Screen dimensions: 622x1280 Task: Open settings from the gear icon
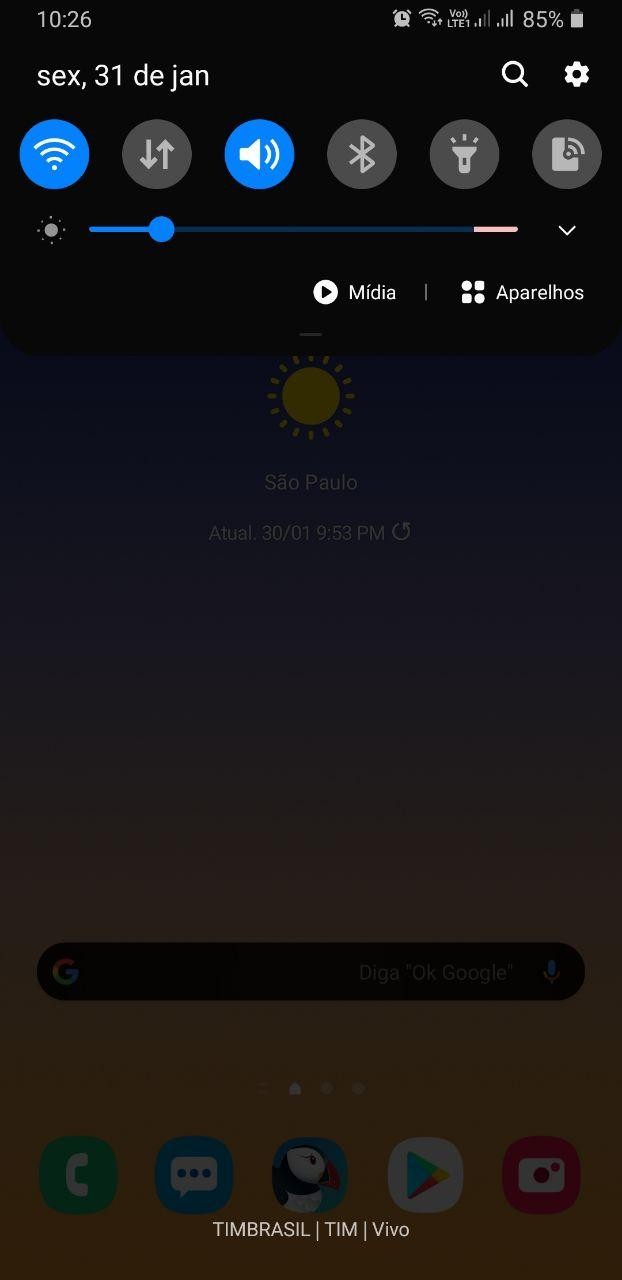tap(577, 74)
